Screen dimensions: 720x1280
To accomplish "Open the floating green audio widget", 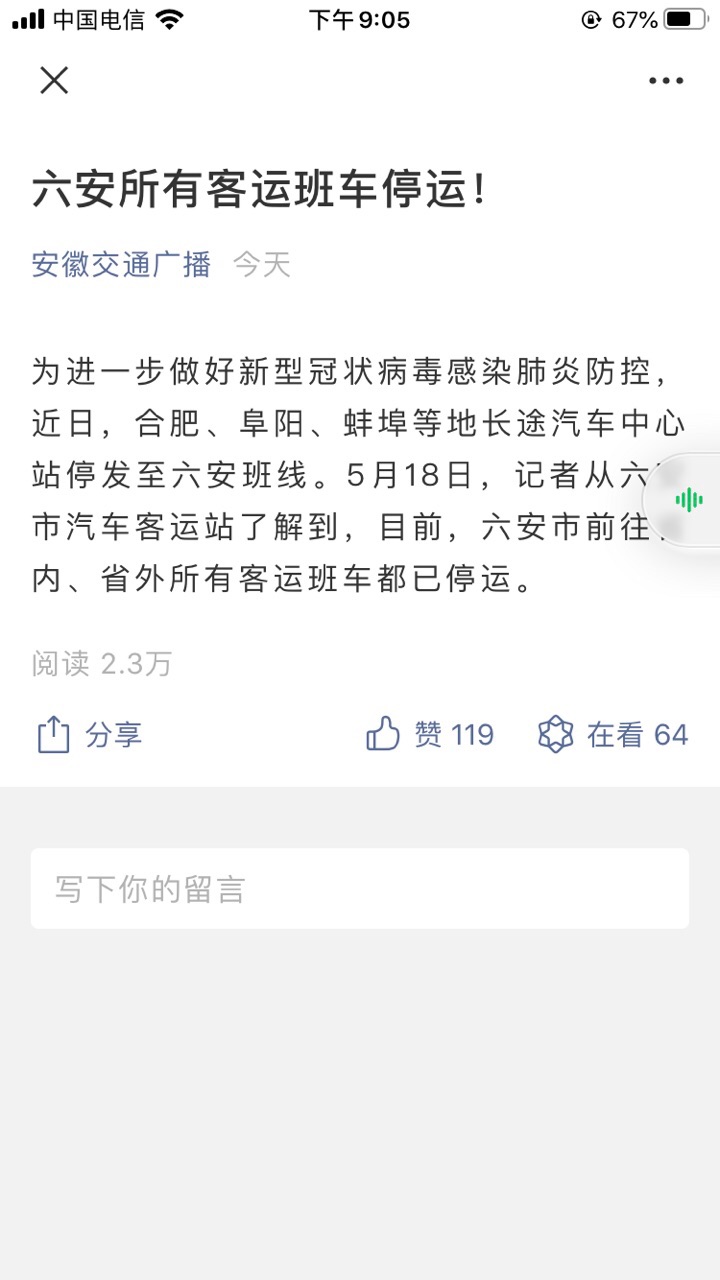I will click(x=688, y=500).
